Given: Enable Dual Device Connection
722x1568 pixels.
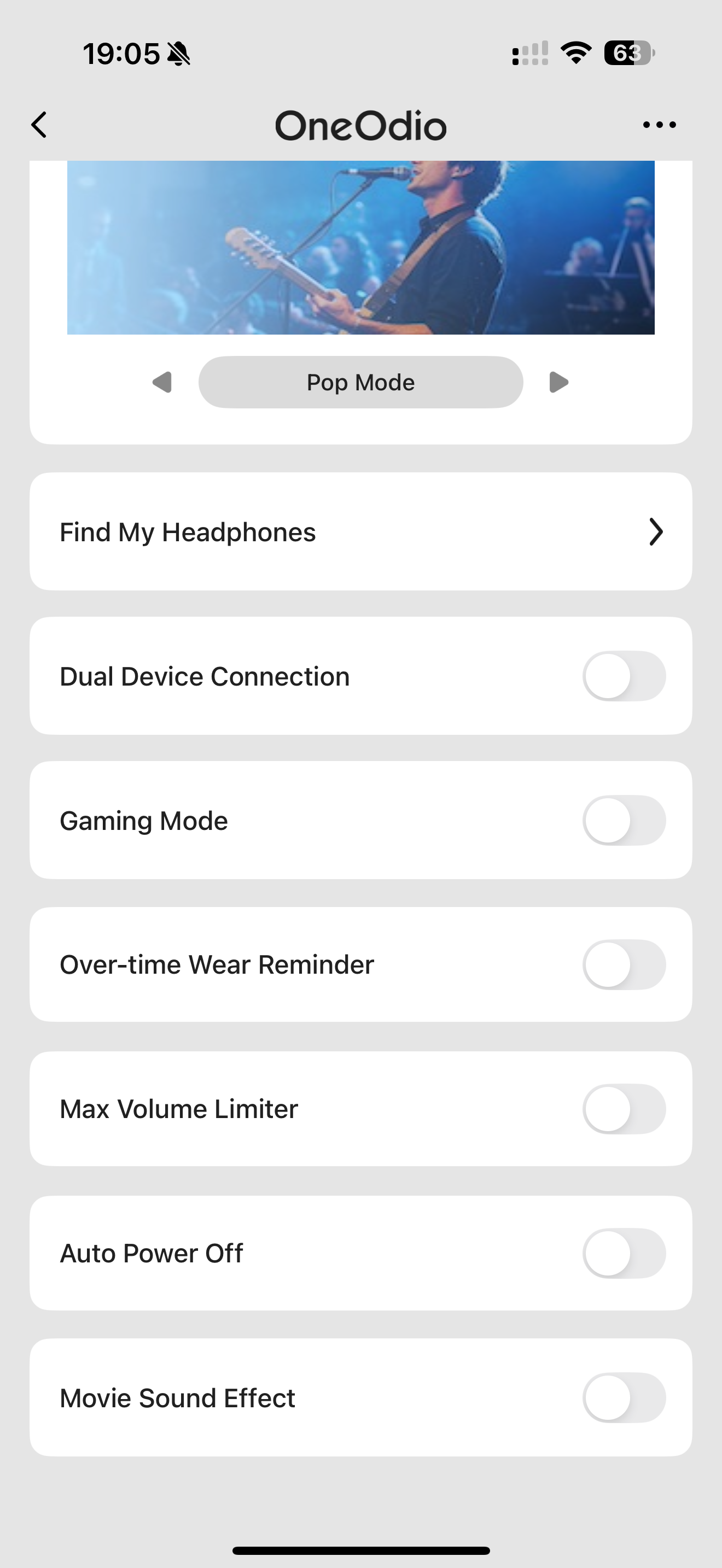Looking at the screenshot, I should (x=624, y=676).
